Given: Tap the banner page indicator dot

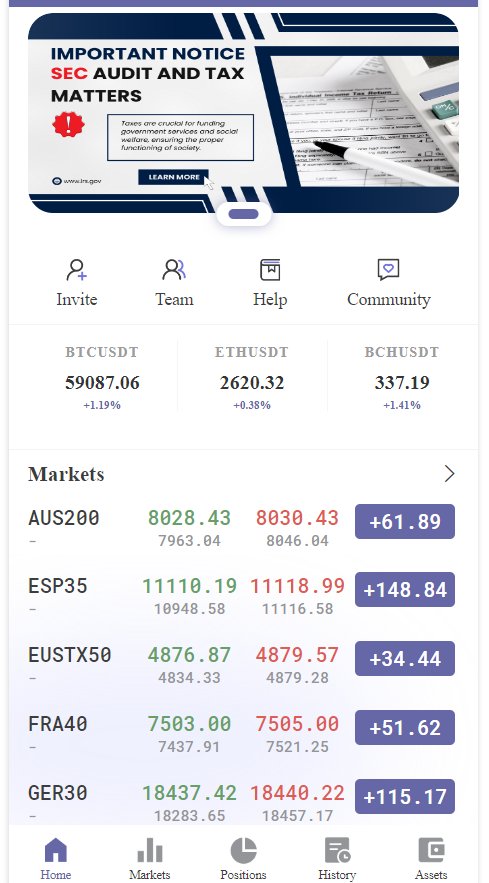Looking at the screenshot, I should (243, 214).
